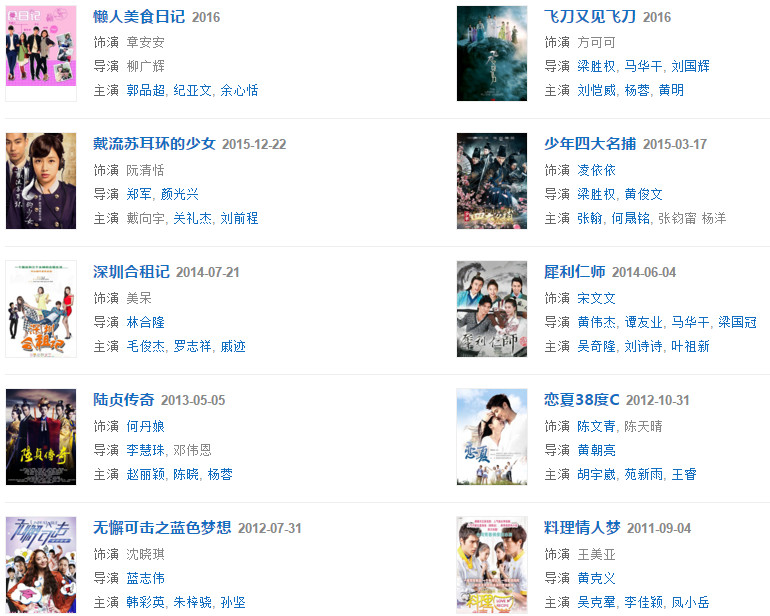View actor 郭品超's page

(x=146, y=90)
